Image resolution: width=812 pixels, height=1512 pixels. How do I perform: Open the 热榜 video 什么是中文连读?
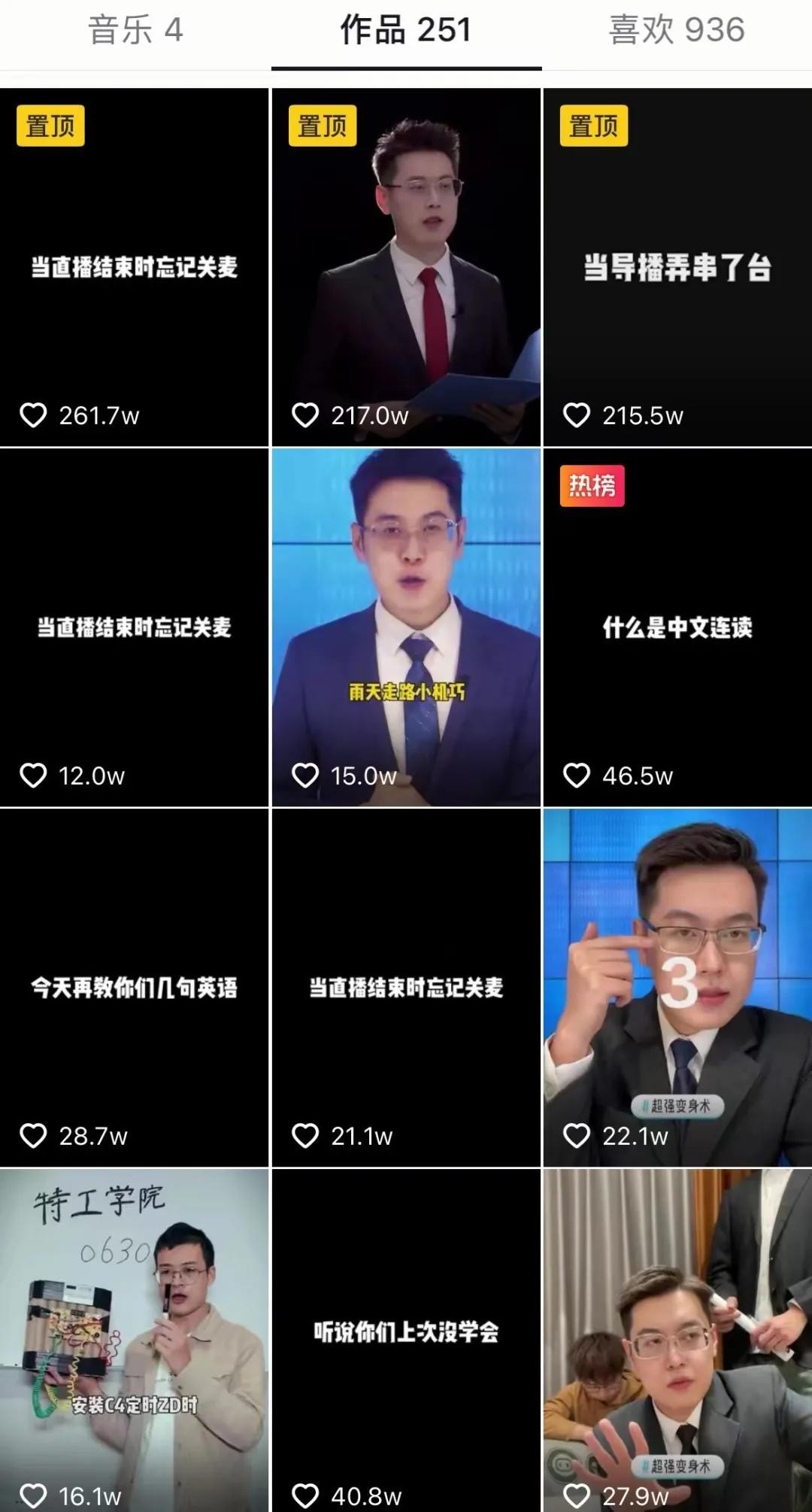pyautogui.click(x=677, y=627)
